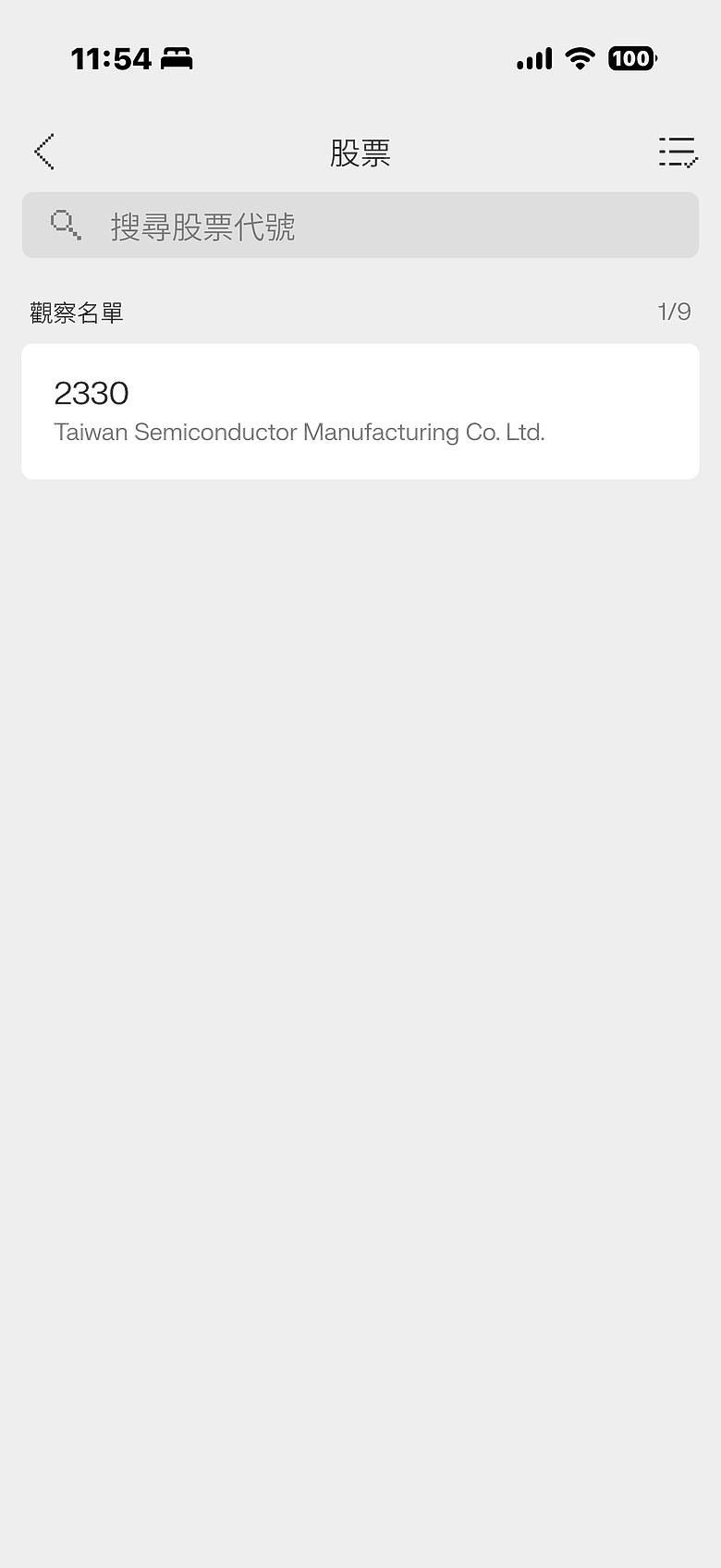Go back using the top-left arrow
721x1568 pixels.
point(44,152)
